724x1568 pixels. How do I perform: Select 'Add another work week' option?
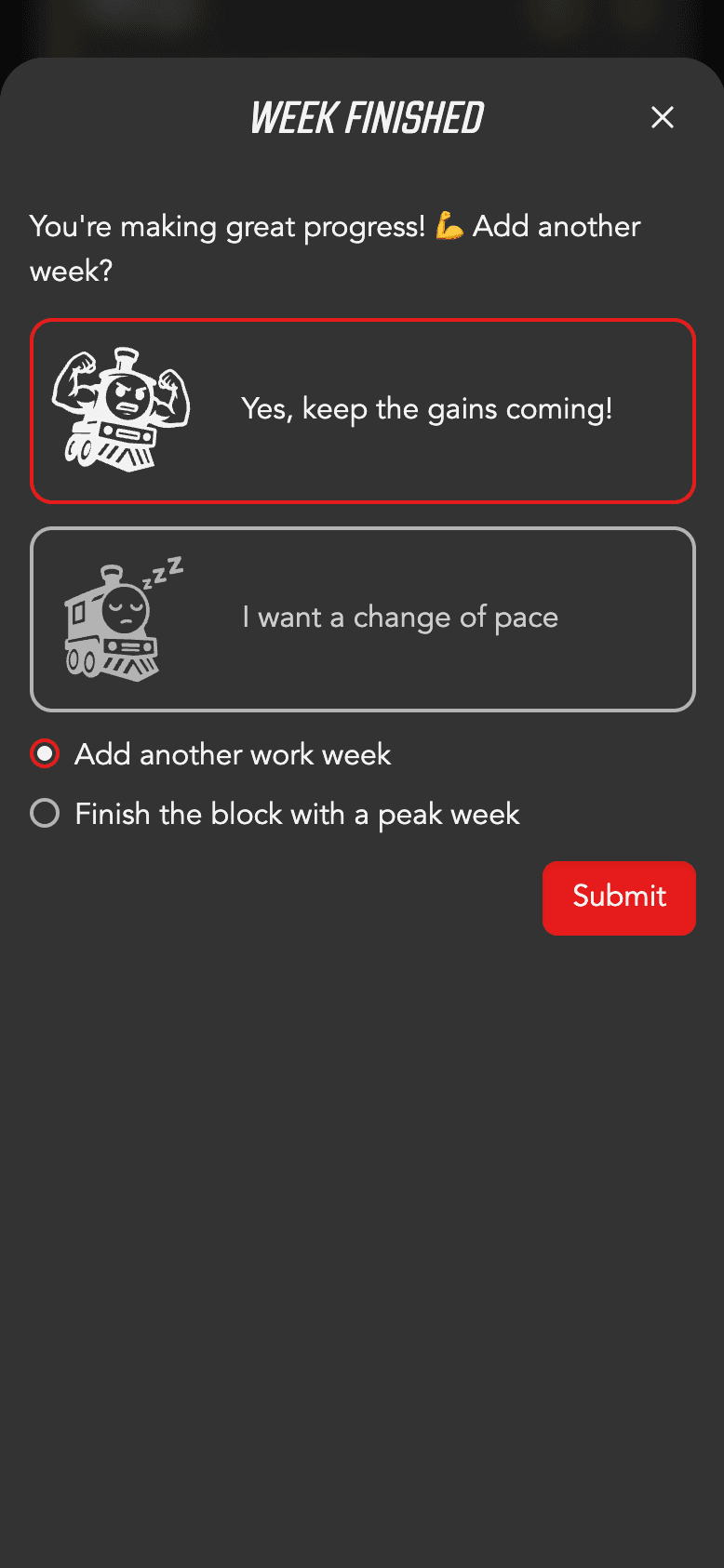pos(45,753)
